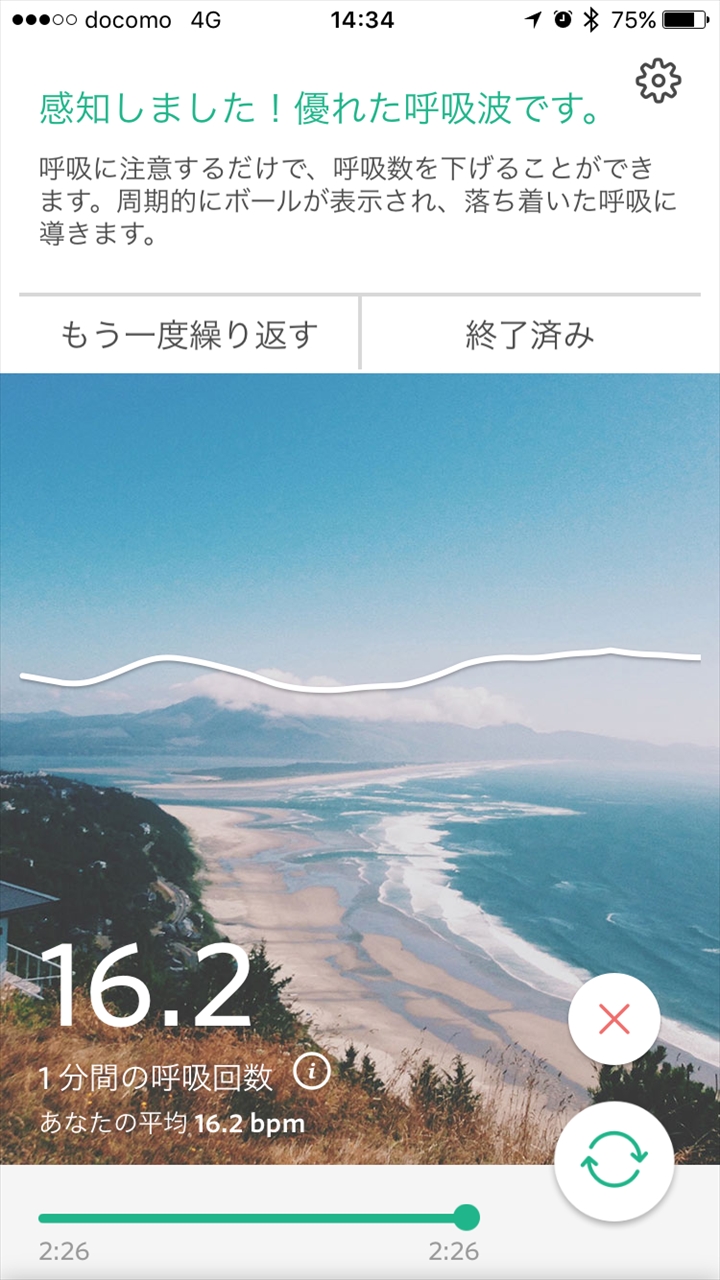
Task: Open the settings gear icon
Action: click(x=658, y=80)
